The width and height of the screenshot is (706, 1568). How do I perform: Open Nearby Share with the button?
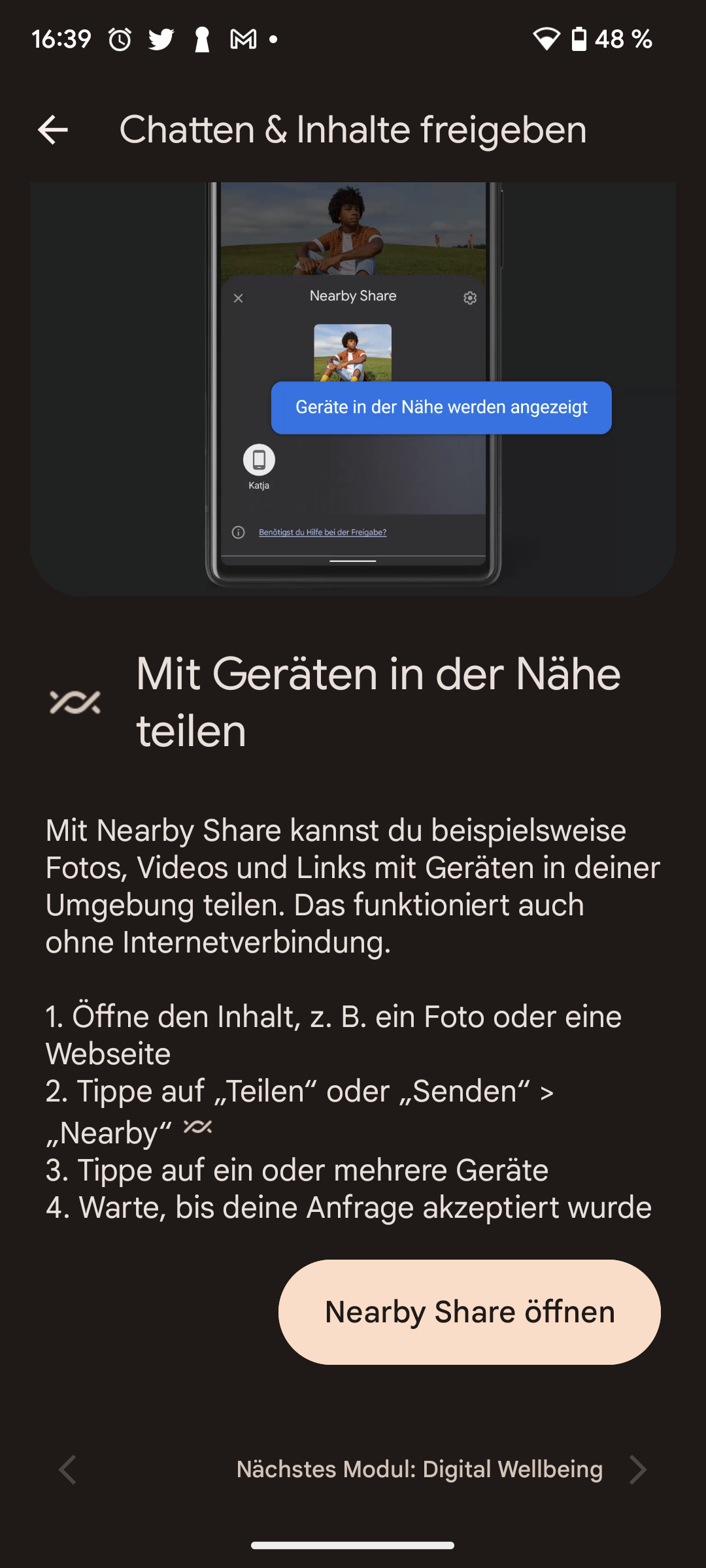[469, 1312]
